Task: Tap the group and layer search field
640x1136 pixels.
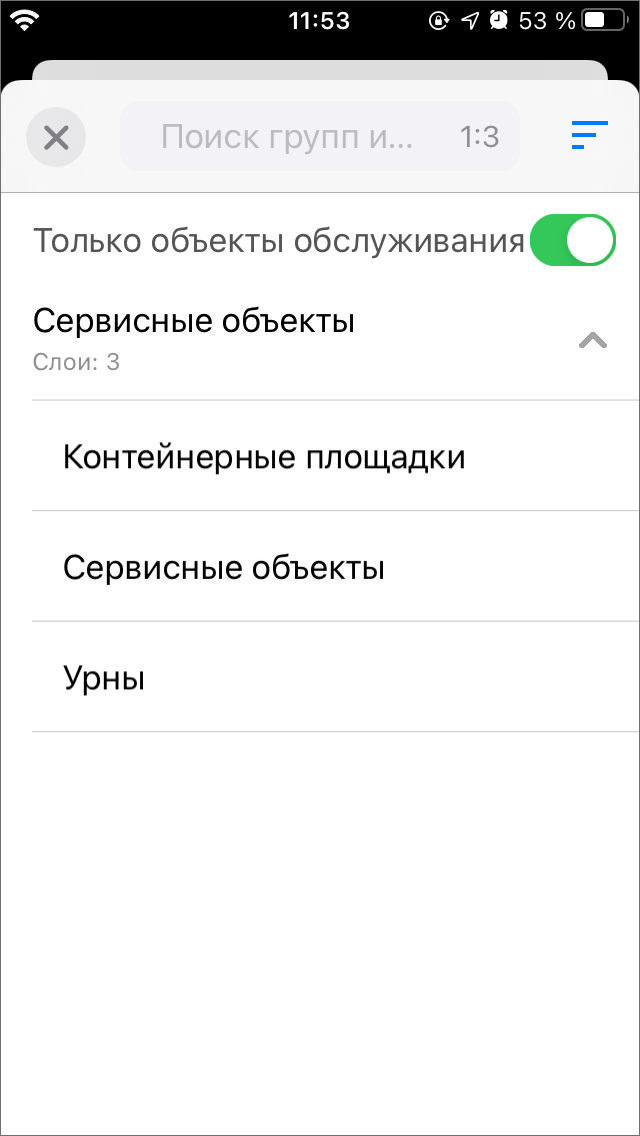Action: [300, 137]
